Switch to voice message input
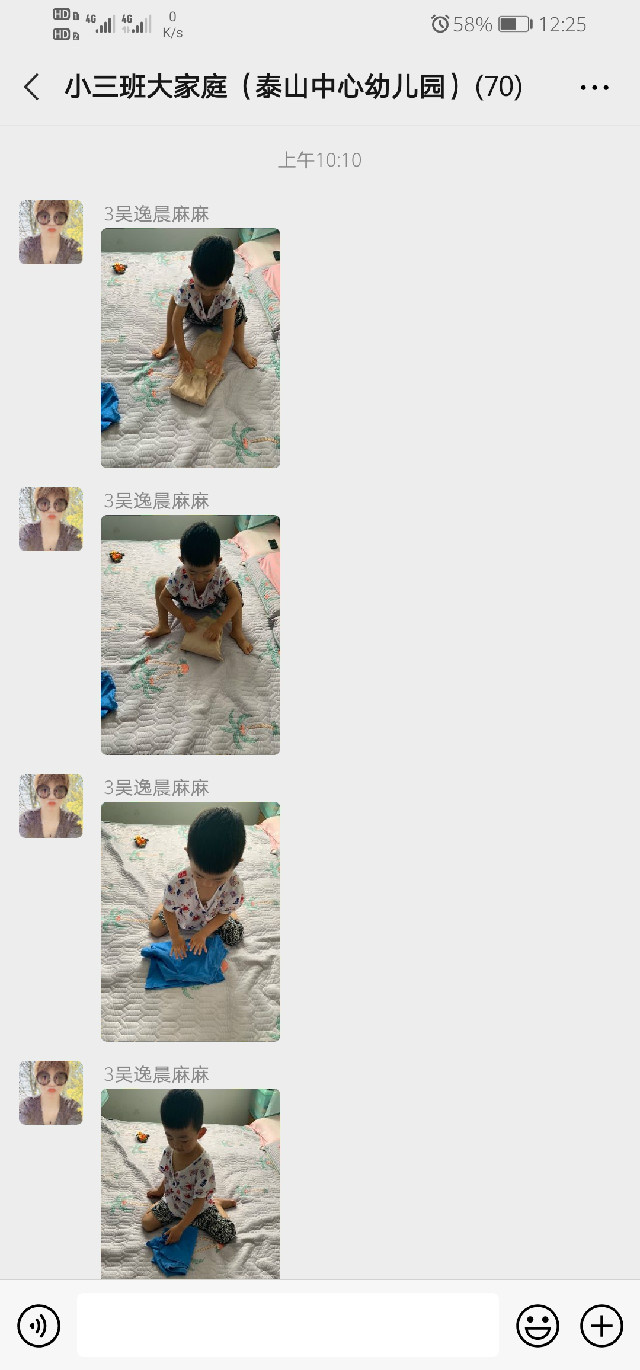 [x=39, y=1326]
